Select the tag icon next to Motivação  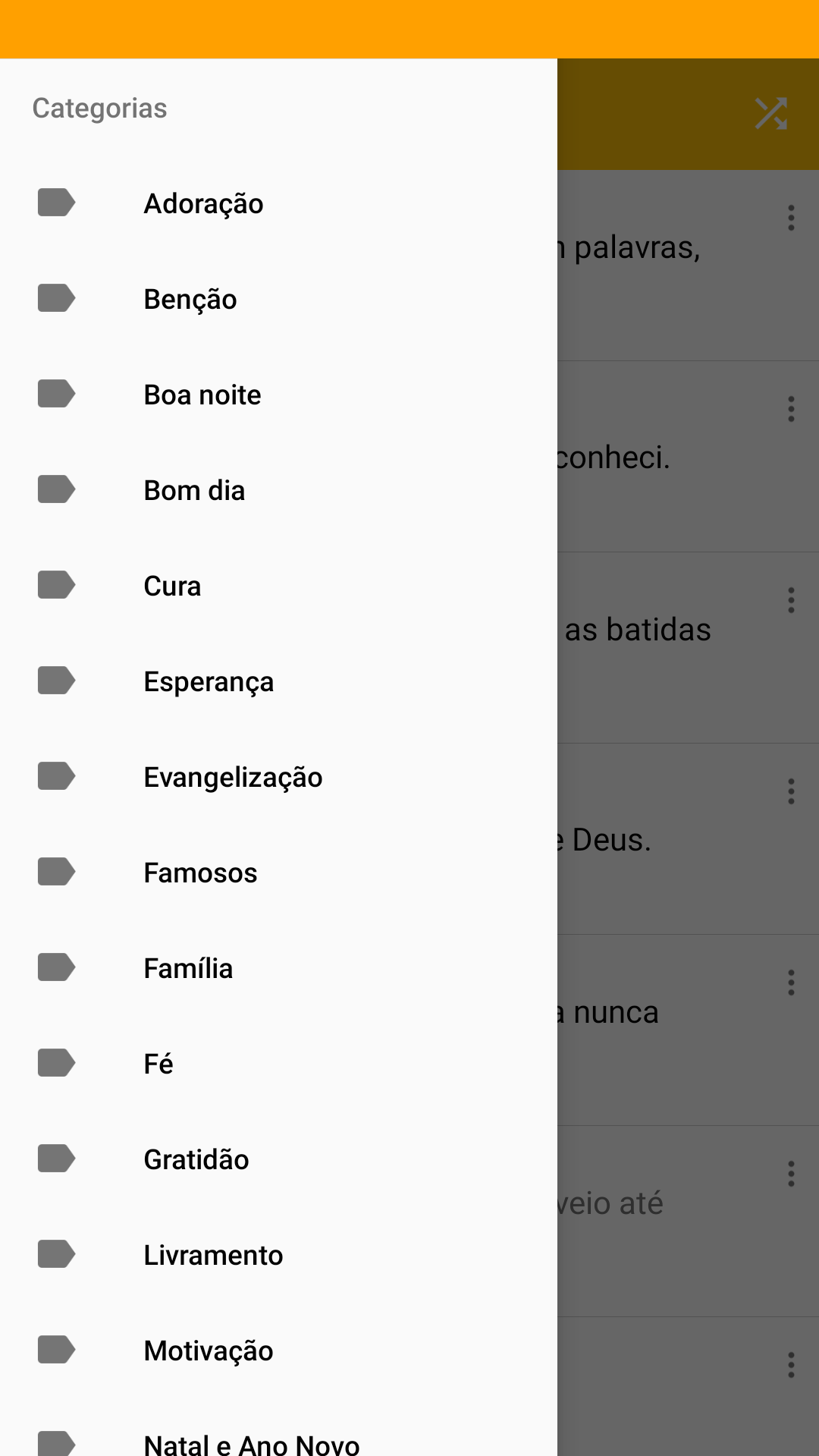pyautogui.click(x=56, y=1350)
